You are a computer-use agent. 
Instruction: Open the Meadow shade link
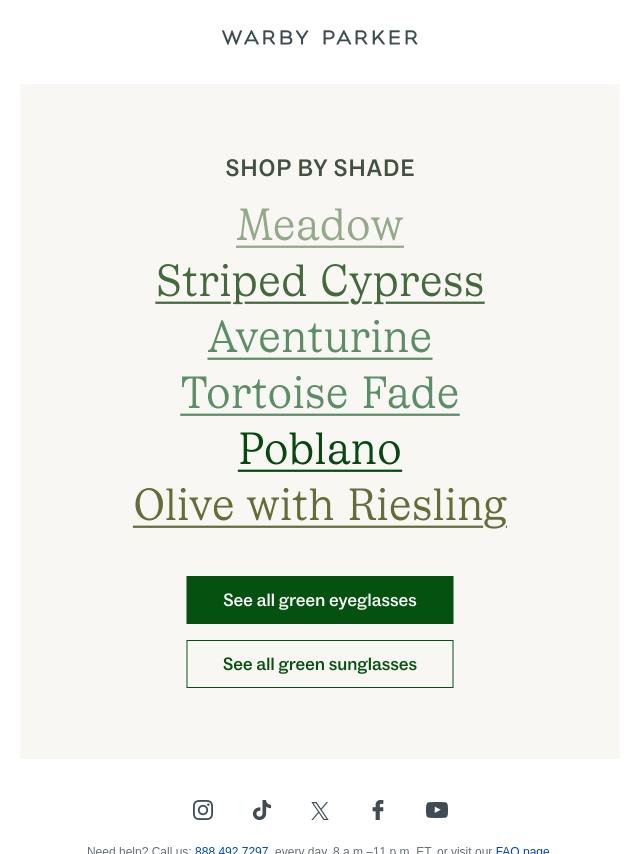click(x=320, y=225)
